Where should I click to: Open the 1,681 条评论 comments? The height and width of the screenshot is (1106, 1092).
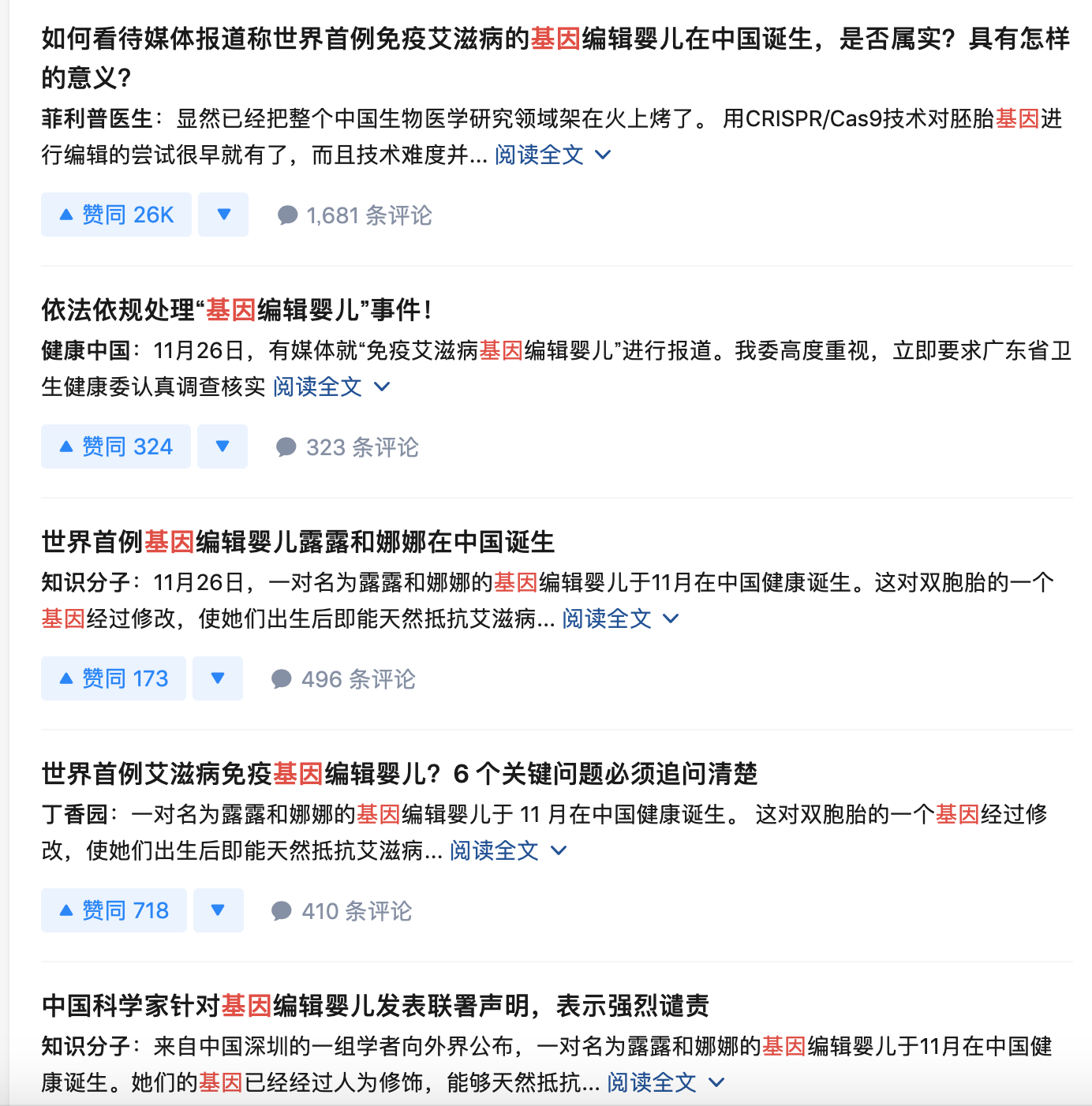coord(355,215)
